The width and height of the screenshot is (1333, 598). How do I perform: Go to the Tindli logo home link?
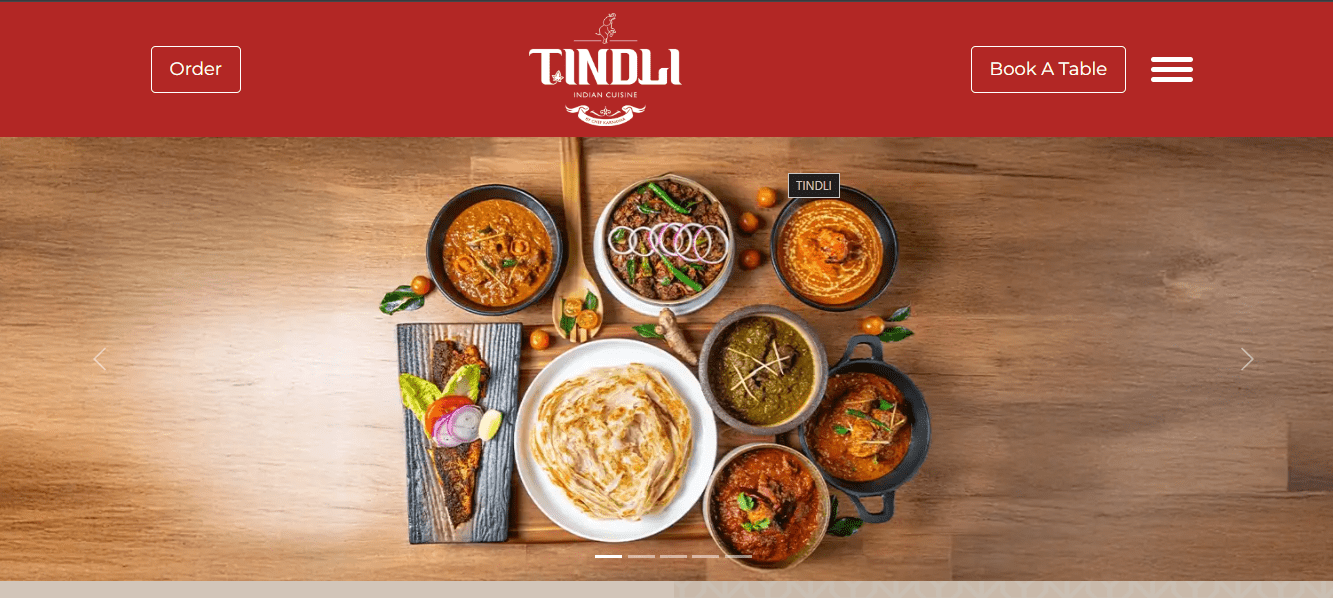point(605,69)
